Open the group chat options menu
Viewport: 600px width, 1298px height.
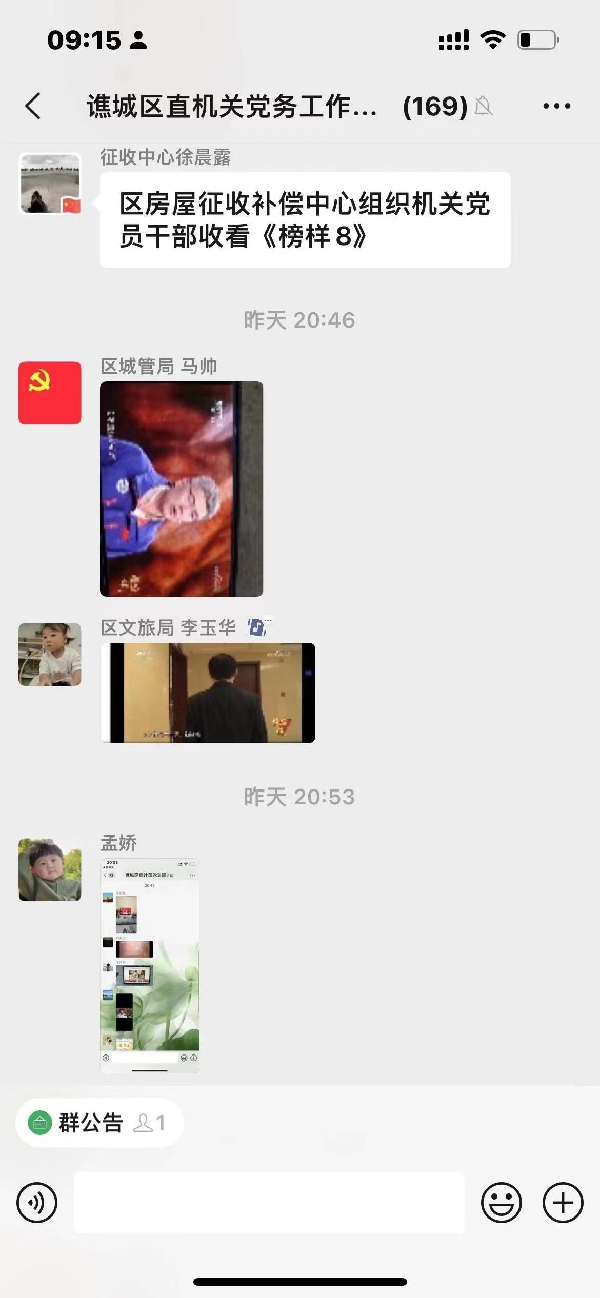(556, 106)
